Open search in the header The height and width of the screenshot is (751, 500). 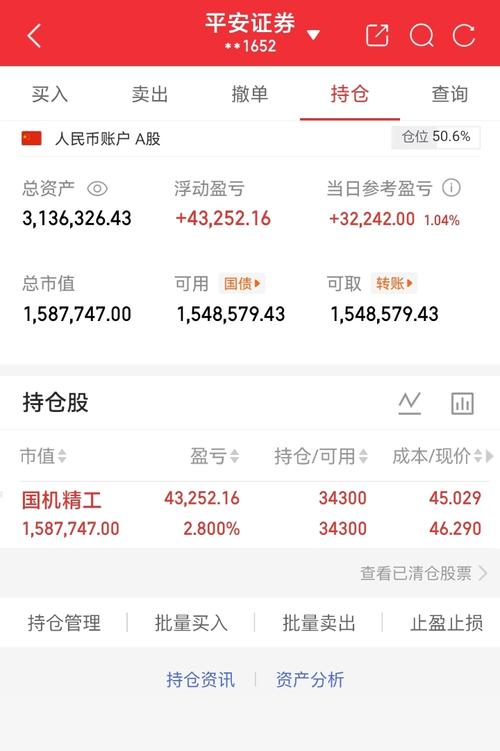[x=421, y=35]
